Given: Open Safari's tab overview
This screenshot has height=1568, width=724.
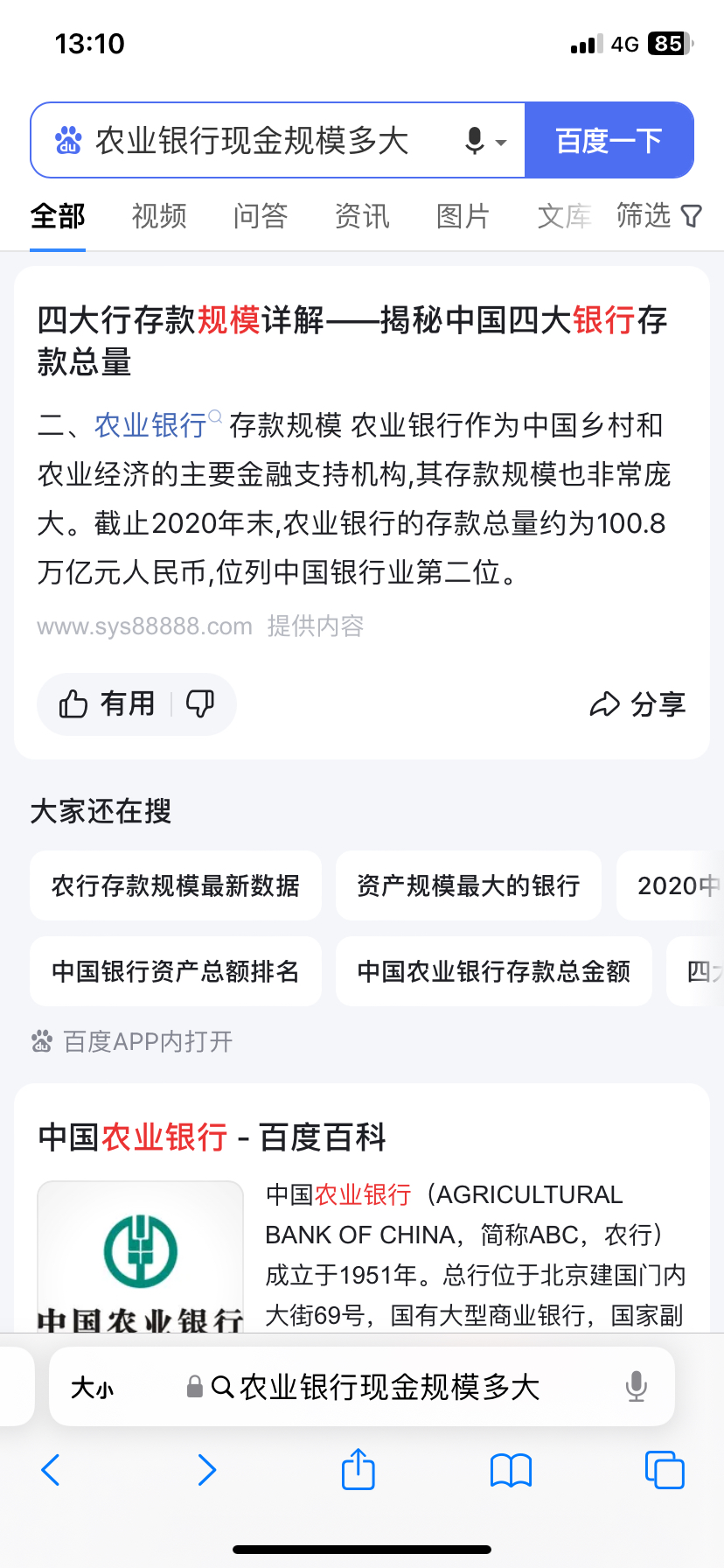Looking at the screenshot, I should click(665, 1469).
